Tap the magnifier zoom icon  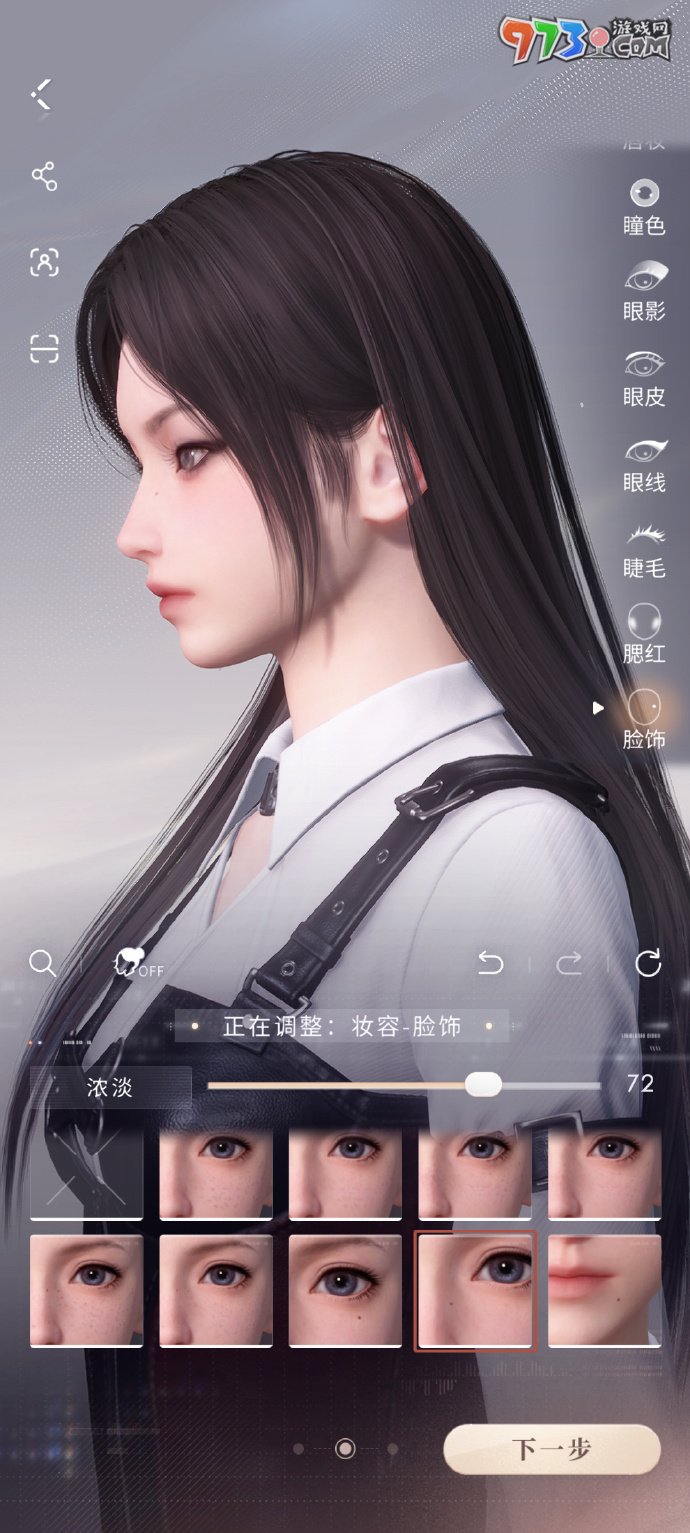[42, 963]
